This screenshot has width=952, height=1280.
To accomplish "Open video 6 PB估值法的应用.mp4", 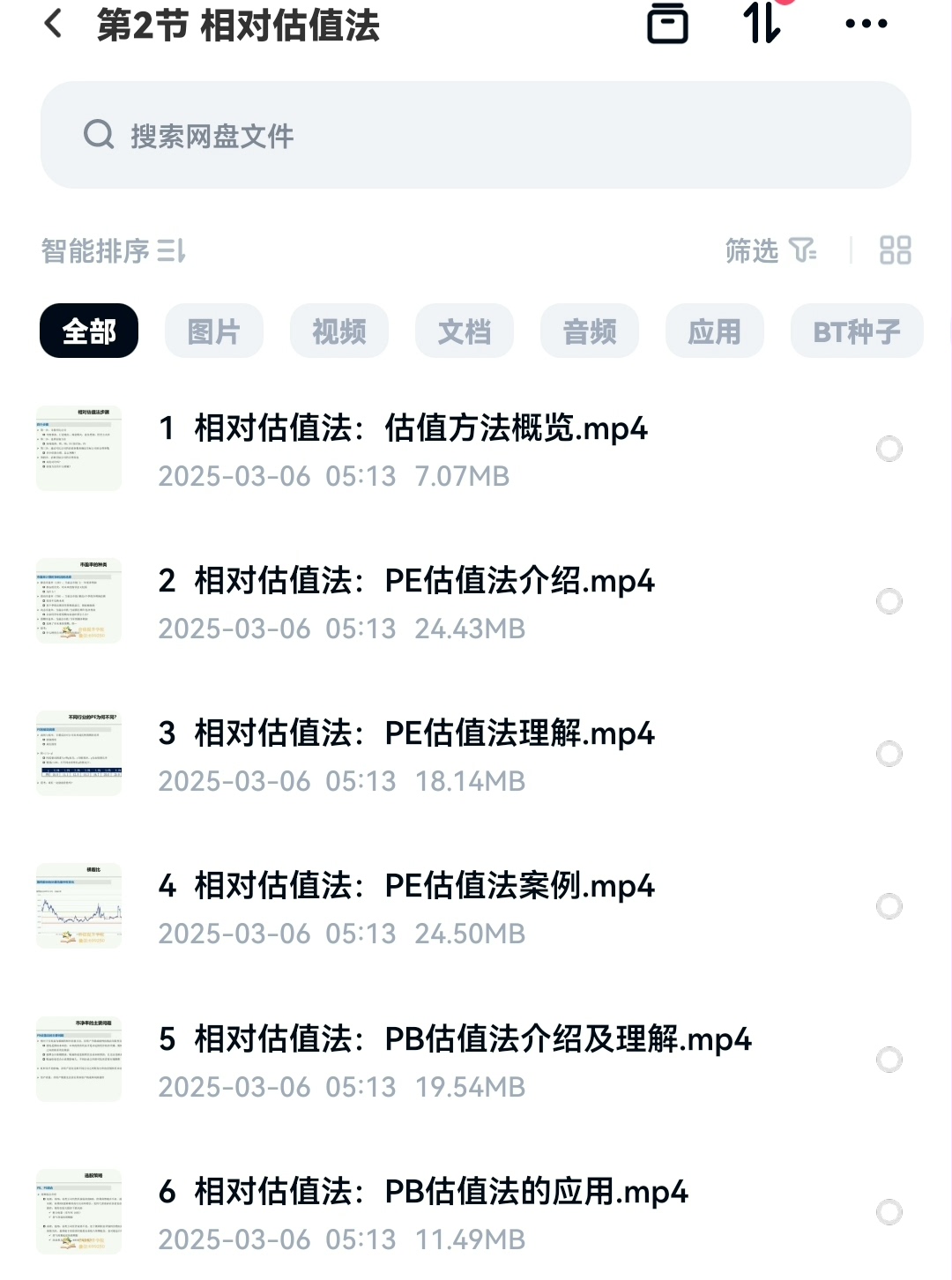I will pyautogui.click(x=423, y=1193).
